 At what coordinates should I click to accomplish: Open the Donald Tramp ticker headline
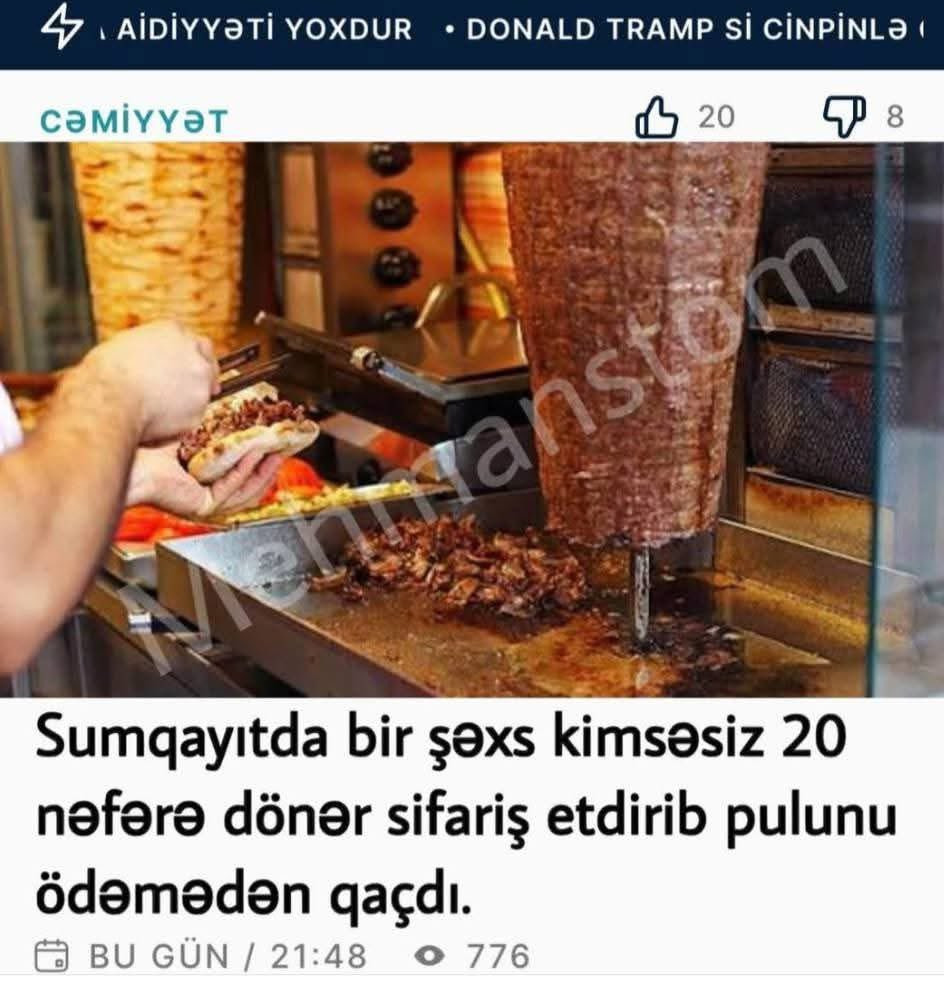click(686, 29)
